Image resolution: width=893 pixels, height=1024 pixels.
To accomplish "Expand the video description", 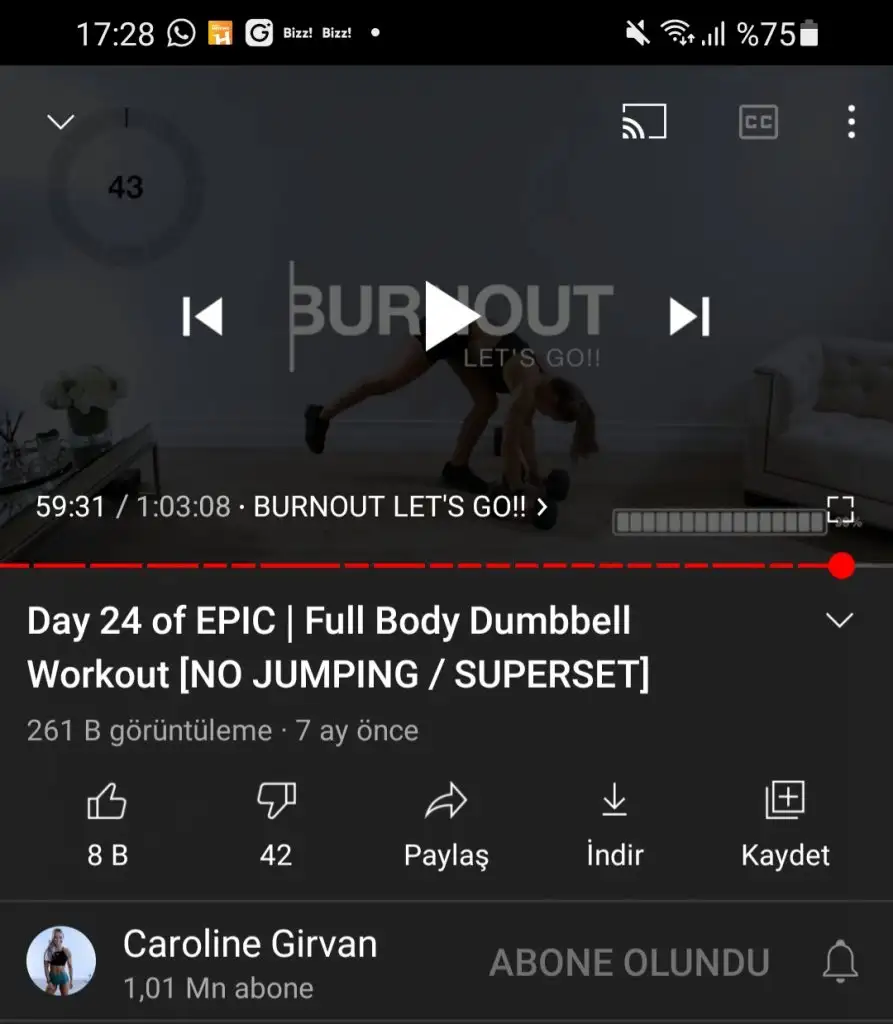I will pyautogui.click(x=840, y=621).
